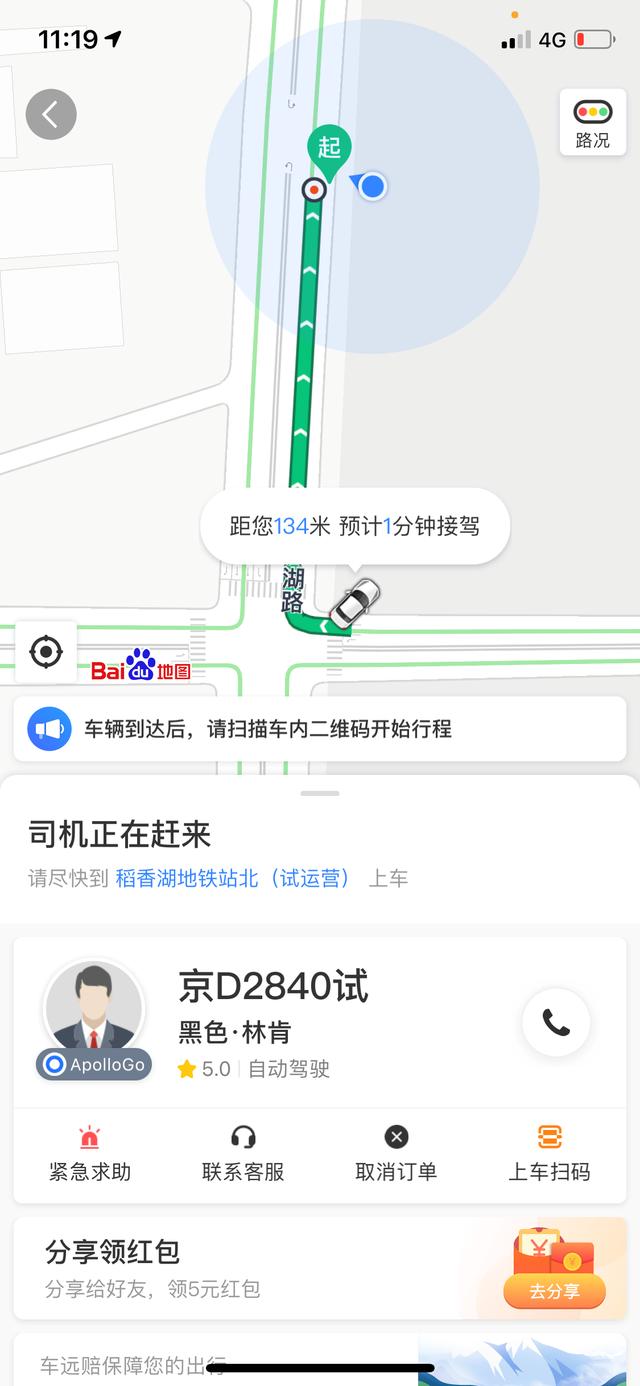Go back using the arrow button

(x=51, y=114)
